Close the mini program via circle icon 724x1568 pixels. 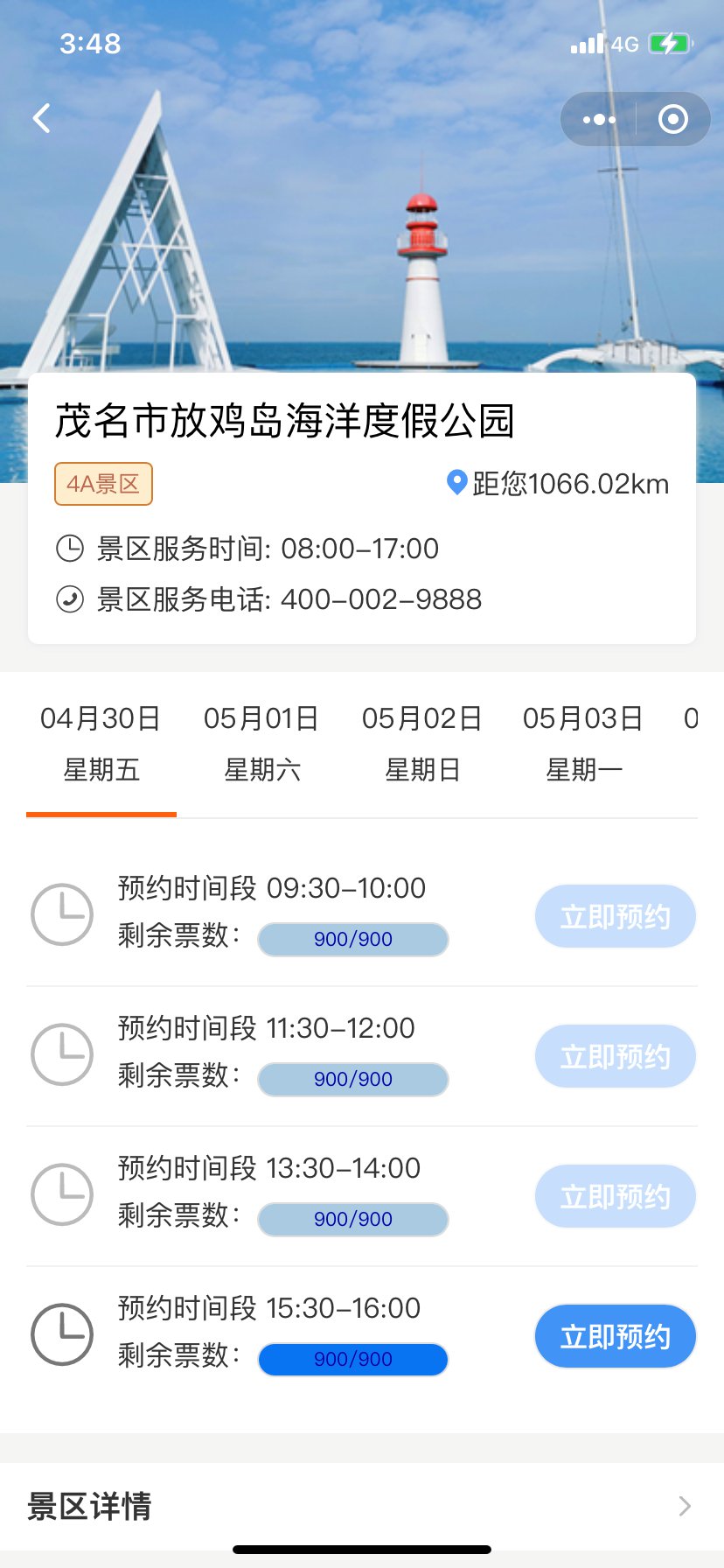pos(673,119)
